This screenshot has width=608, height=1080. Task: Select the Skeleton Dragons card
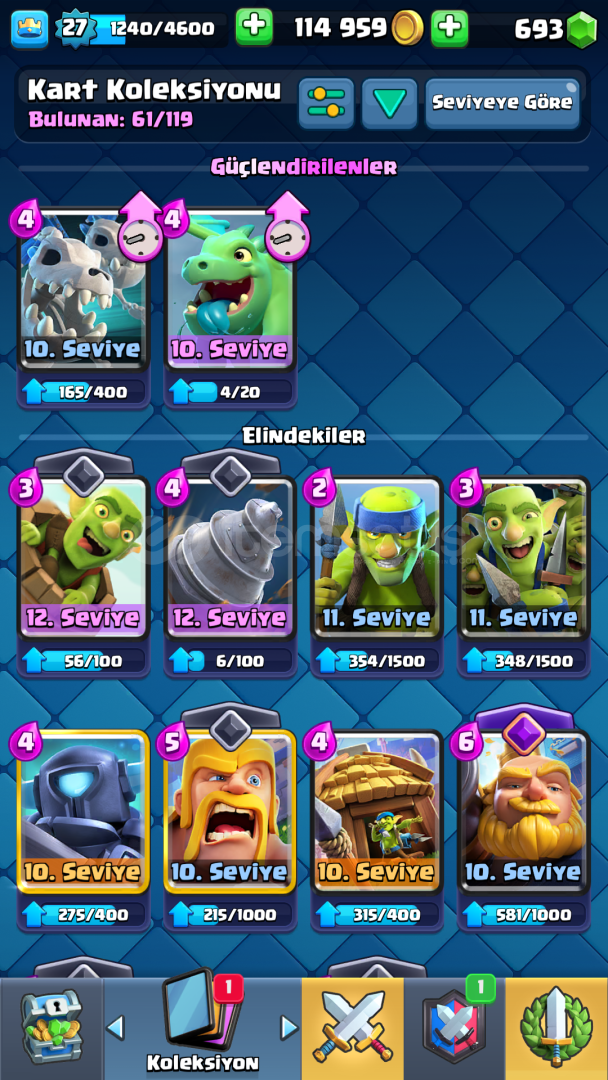click(x=83, y=299)
